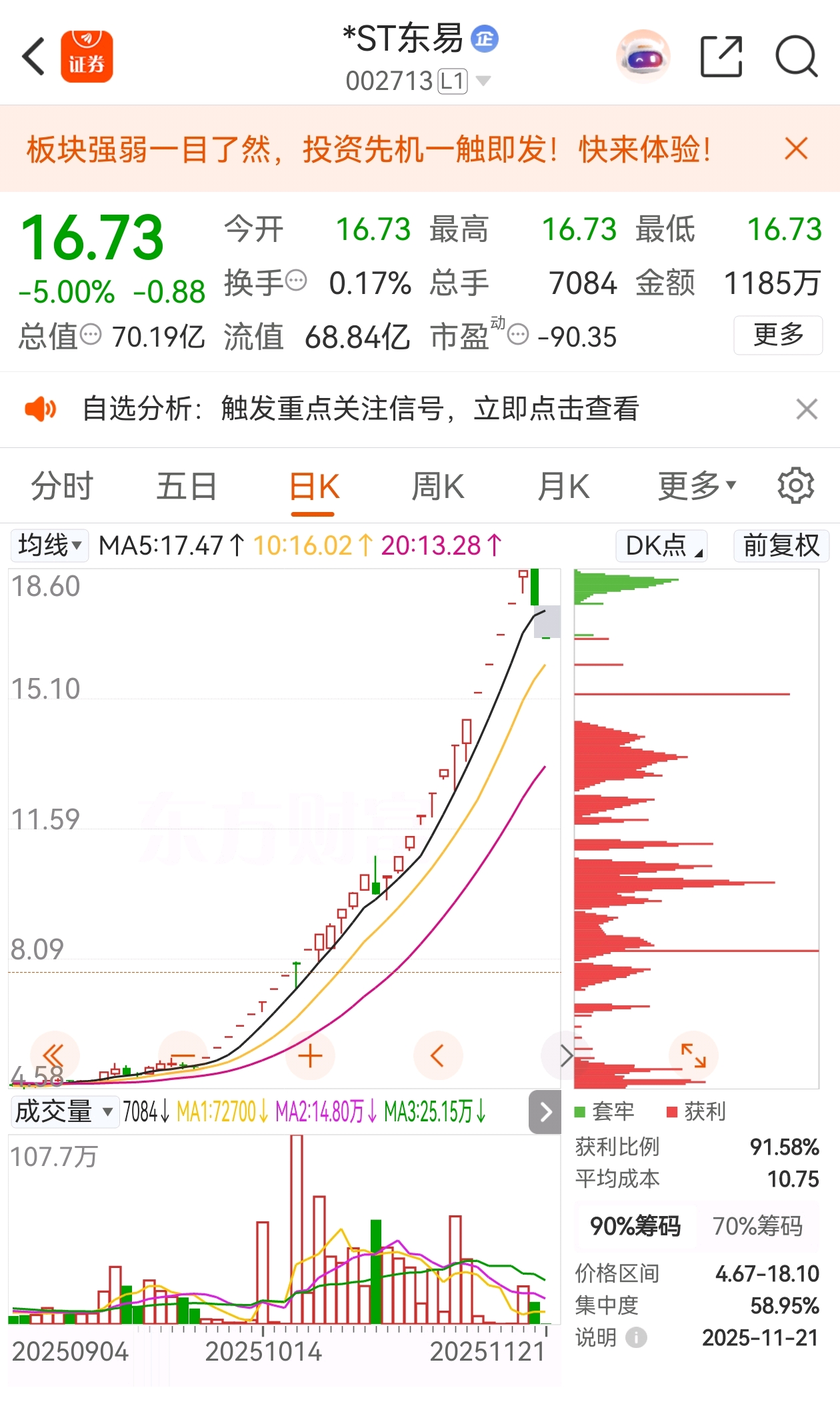Viewport: 840px width, 1402px height.
Task: Select the 周K tab
Action: pyautogui.click(x=437, y=486)
